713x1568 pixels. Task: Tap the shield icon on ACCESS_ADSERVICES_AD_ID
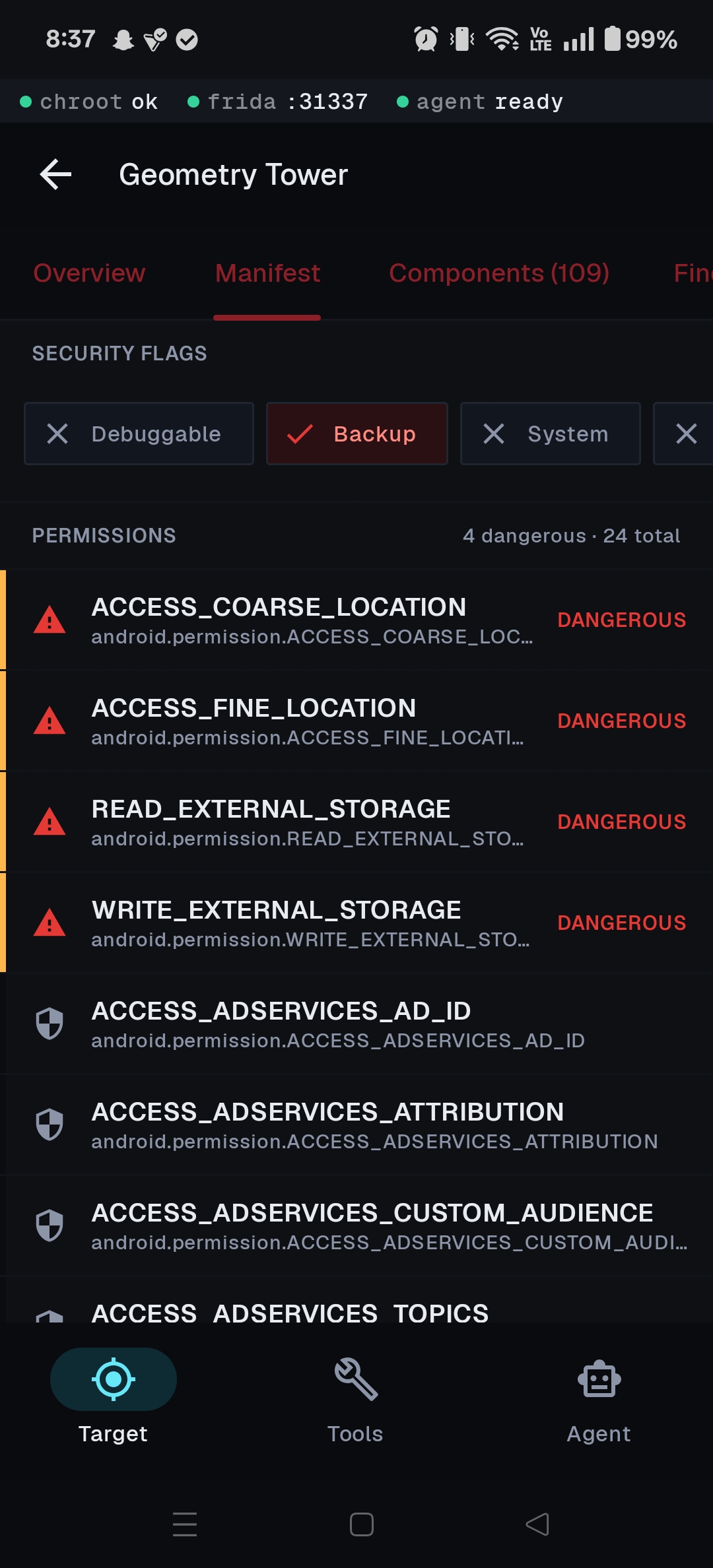point(50,1024)
